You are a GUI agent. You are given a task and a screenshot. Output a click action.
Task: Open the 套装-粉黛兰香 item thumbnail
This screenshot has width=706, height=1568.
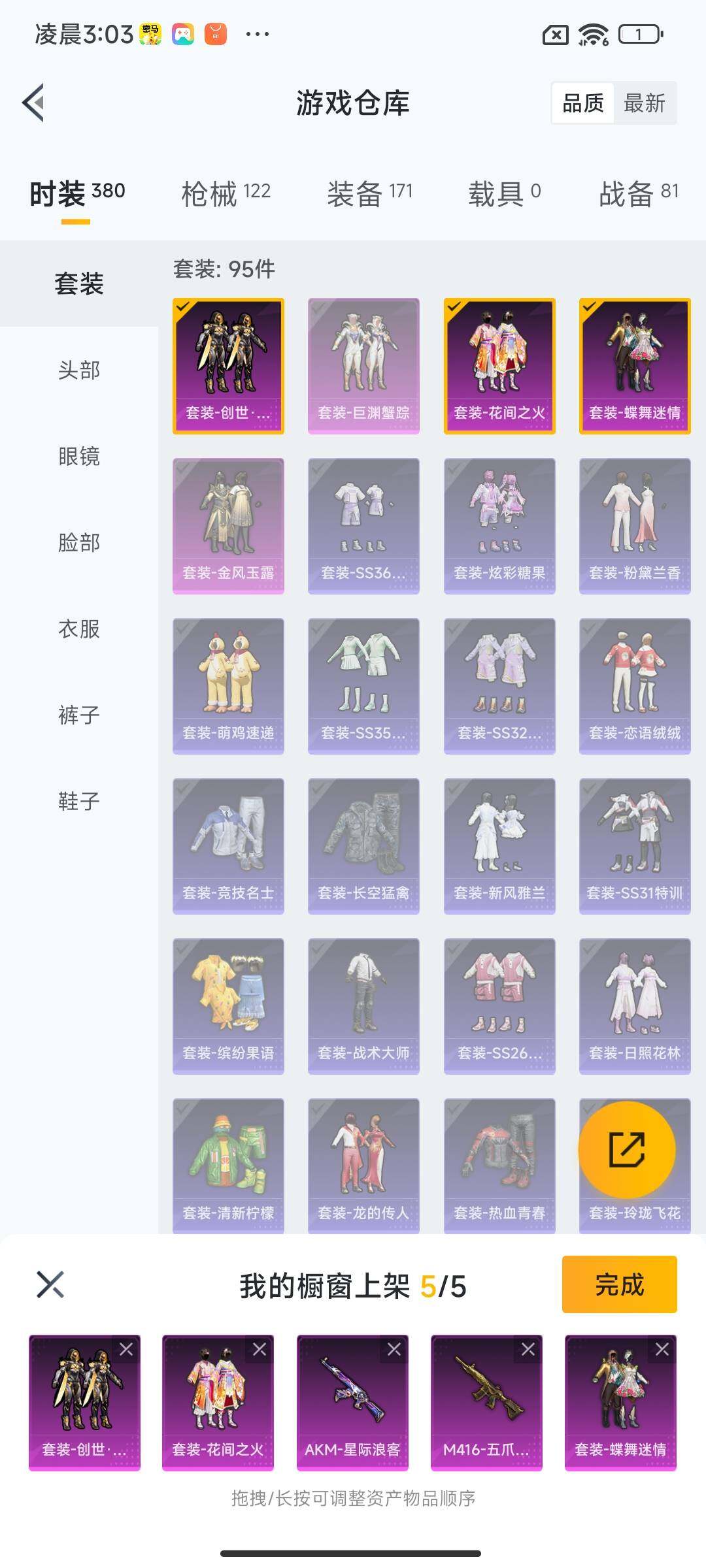tap(634, 523)
